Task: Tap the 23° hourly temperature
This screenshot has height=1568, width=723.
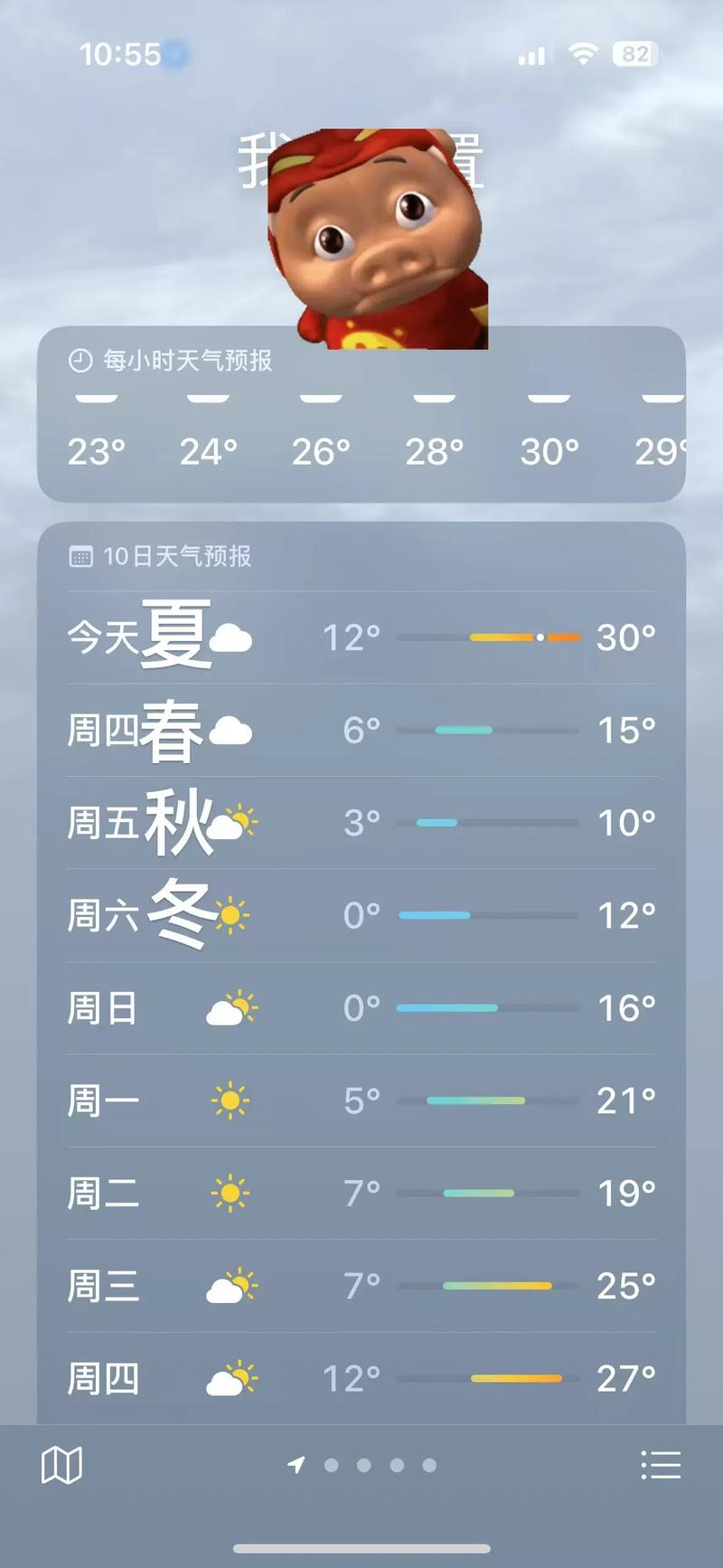Action: point(96,449)
